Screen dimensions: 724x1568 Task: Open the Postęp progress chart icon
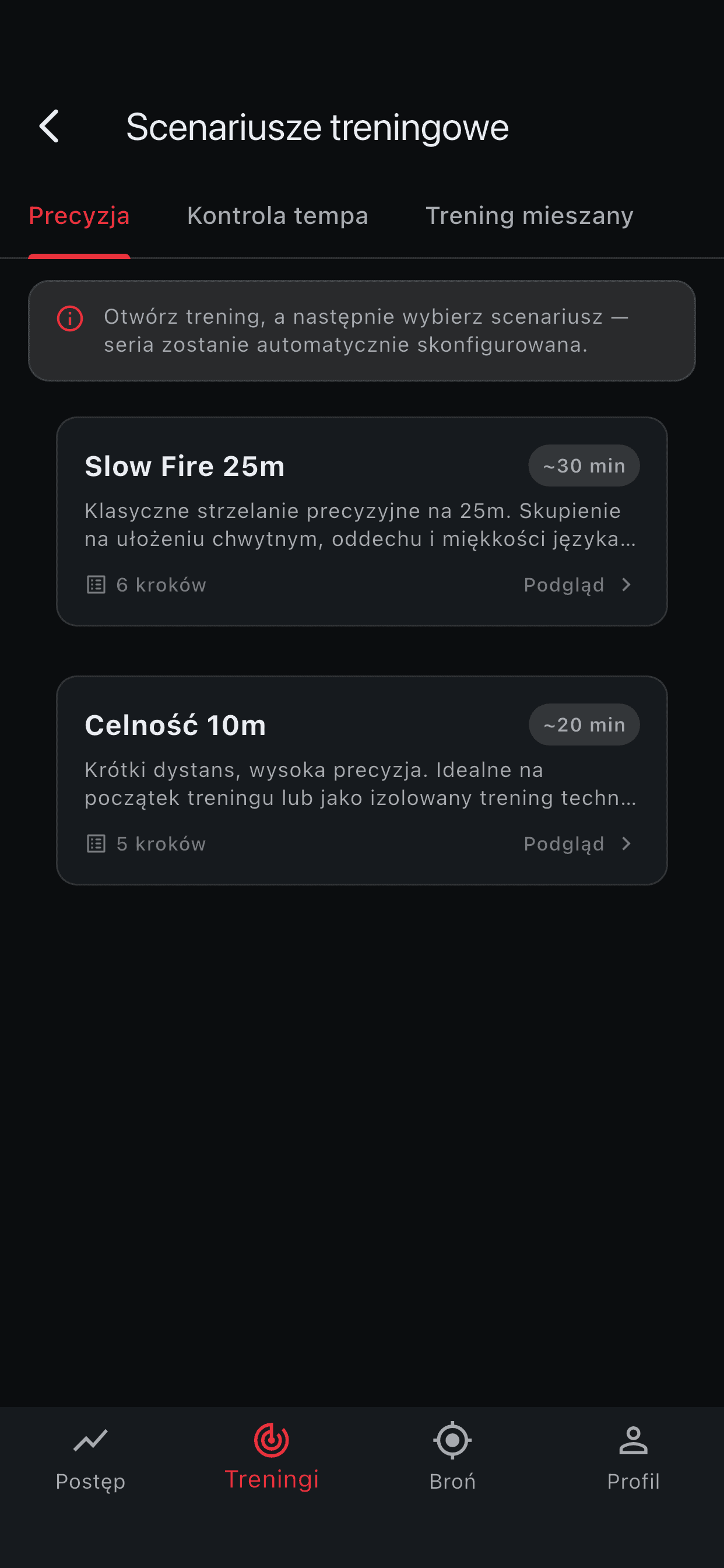(90, 1441)
